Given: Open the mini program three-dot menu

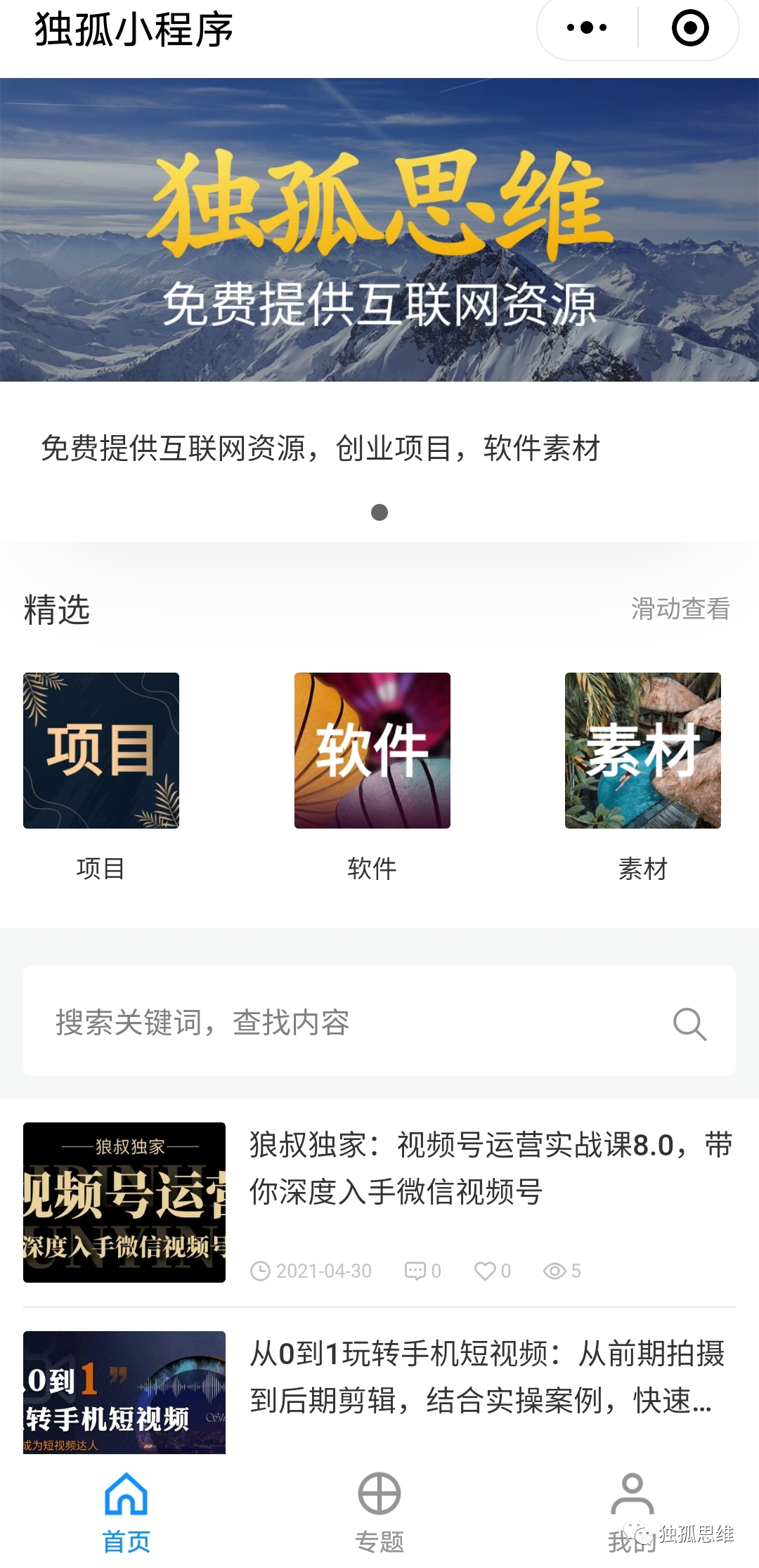Looking at the screenshot, I should coord(587,28).
